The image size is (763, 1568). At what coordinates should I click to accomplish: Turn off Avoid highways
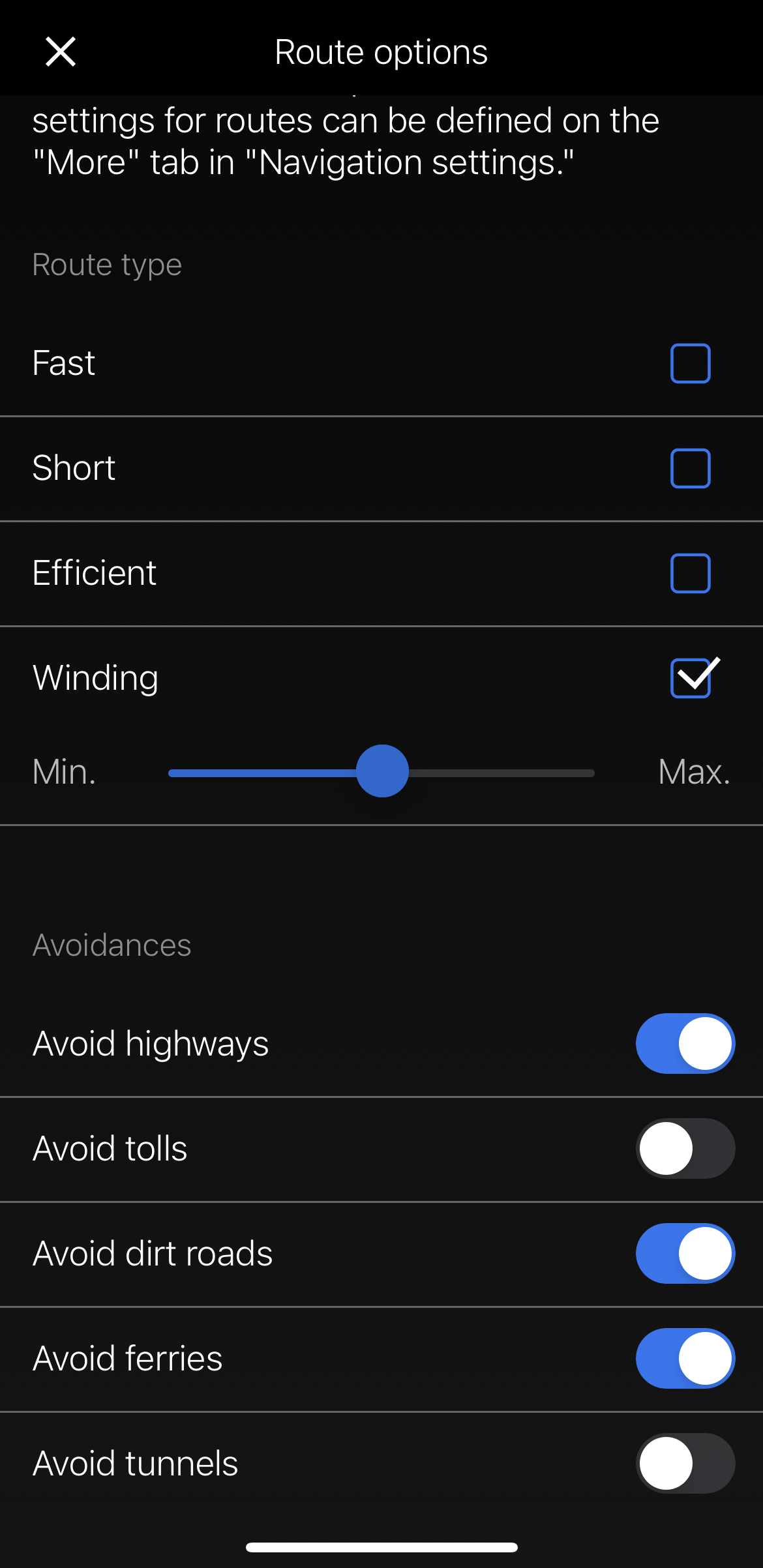[x=685, y=1043]
